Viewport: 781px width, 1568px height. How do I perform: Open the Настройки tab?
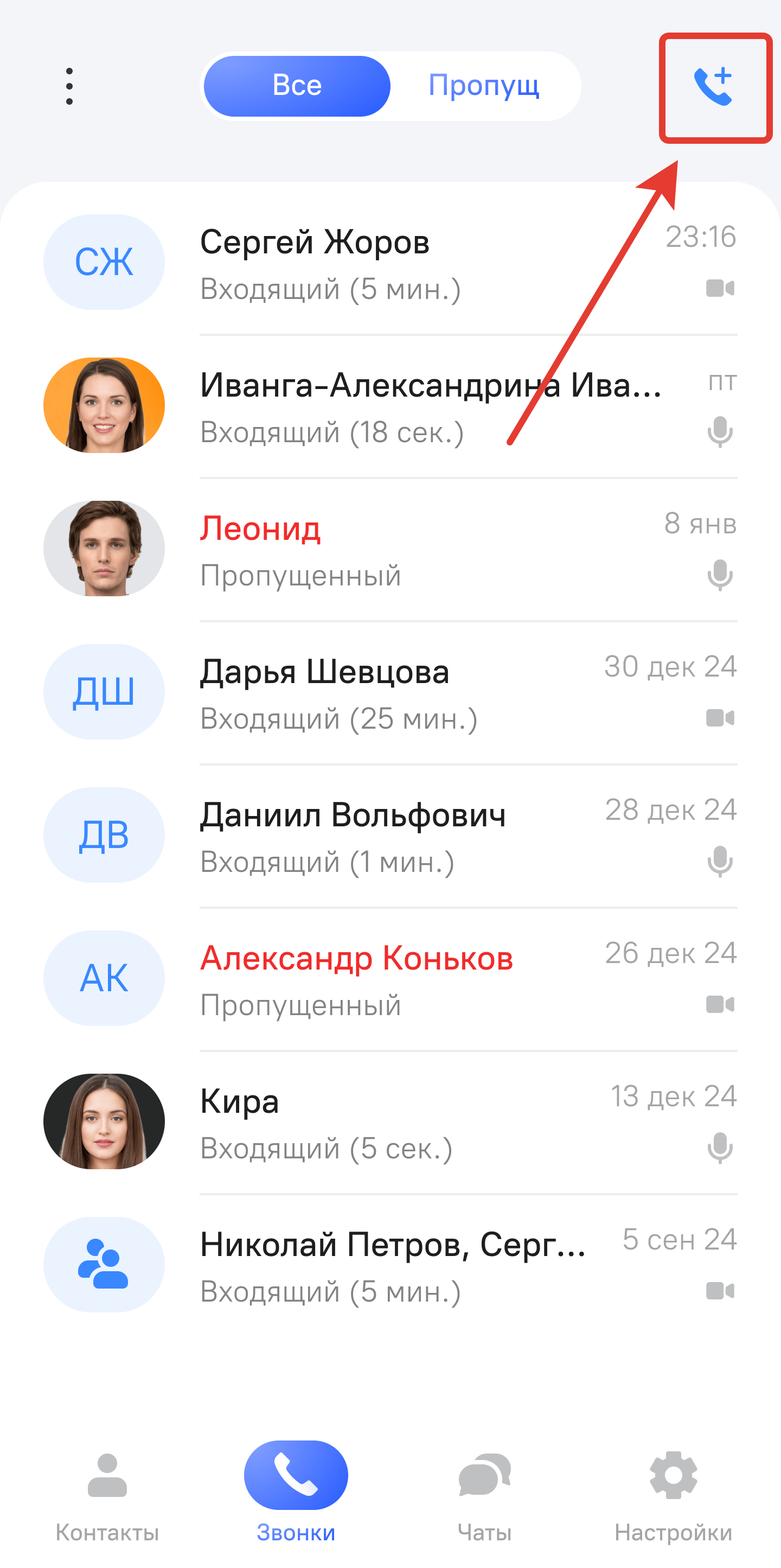pyautogui.click(x=673, y=1491)
